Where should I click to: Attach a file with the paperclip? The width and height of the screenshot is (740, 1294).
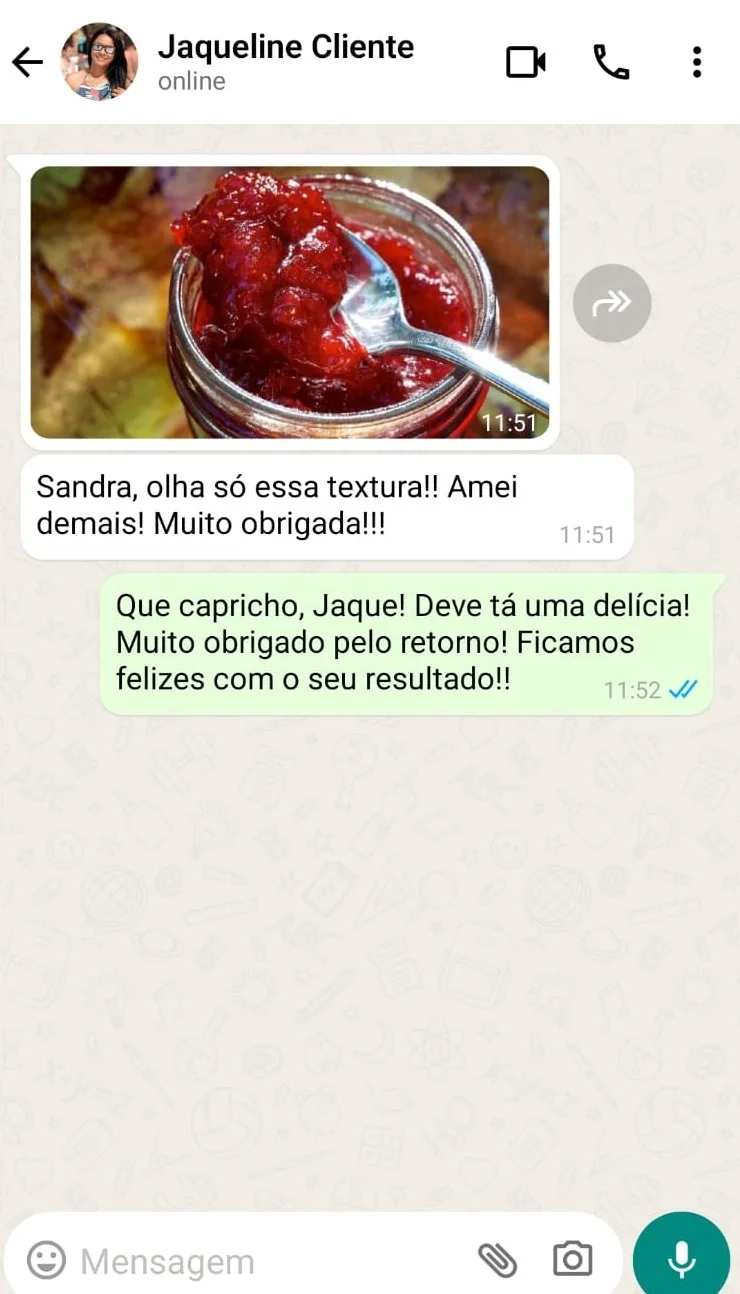497,1260
